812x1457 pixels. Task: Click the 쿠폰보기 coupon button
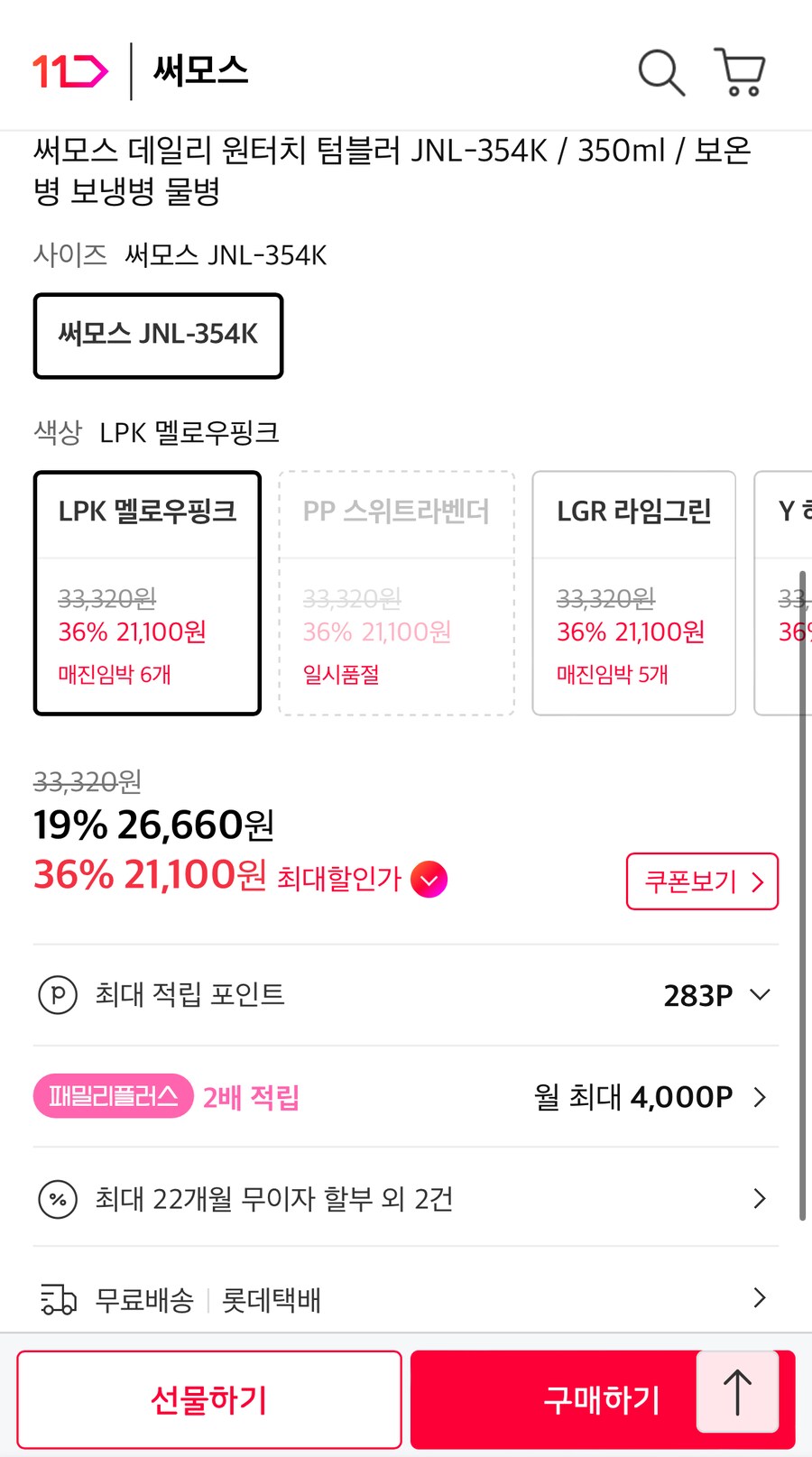click(x=702, y=881)
